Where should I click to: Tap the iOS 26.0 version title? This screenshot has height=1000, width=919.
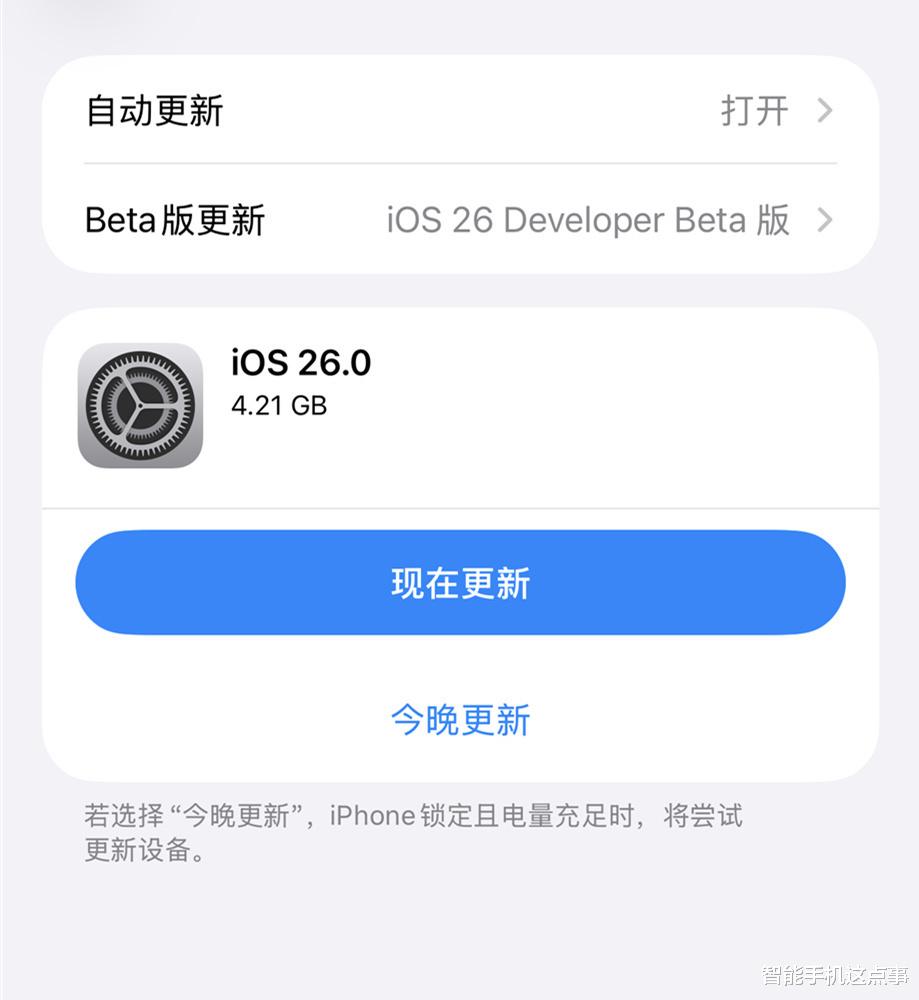point(300,364)
